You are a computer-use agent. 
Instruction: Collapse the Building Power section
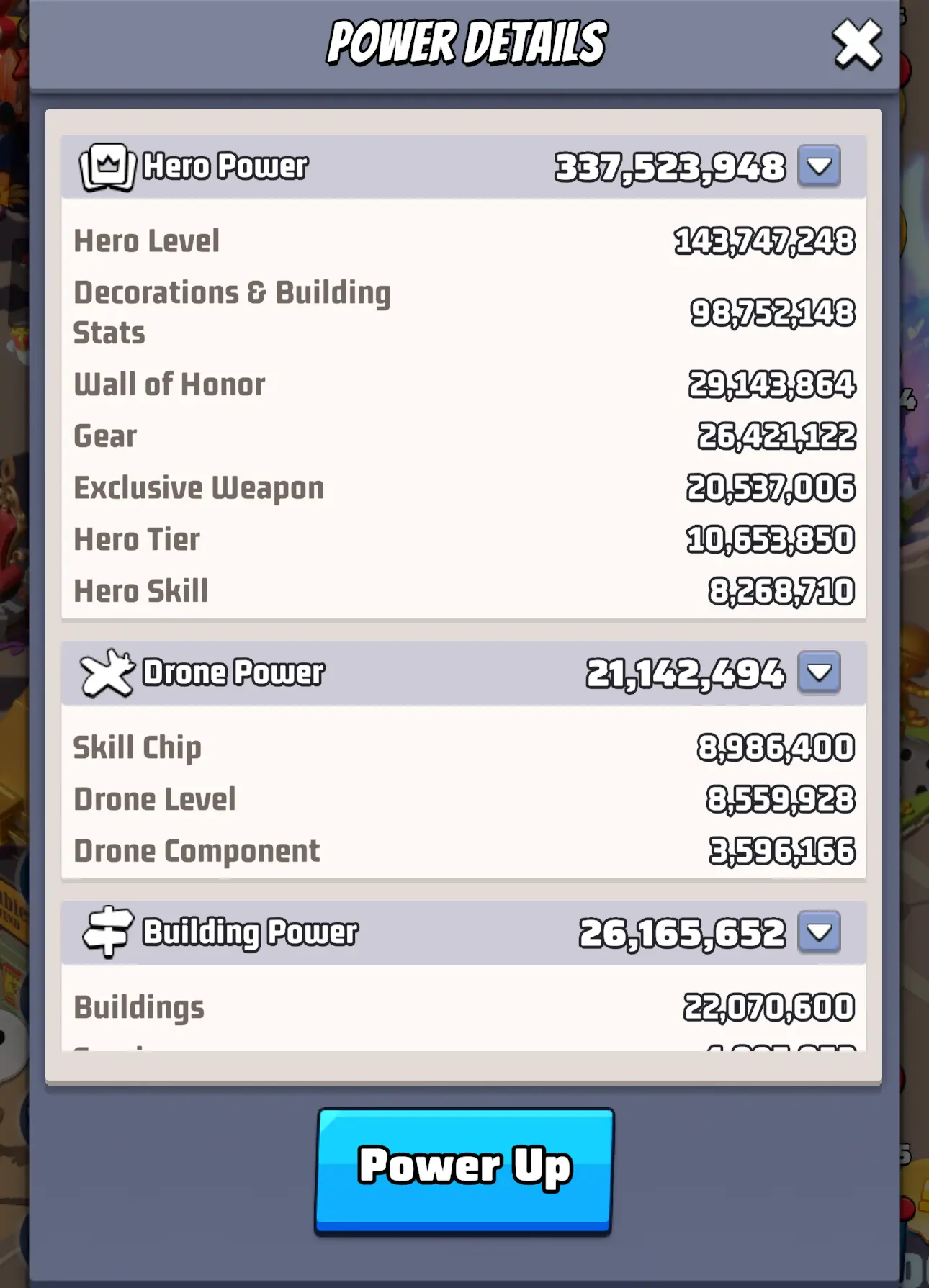(x=819, y=932)
